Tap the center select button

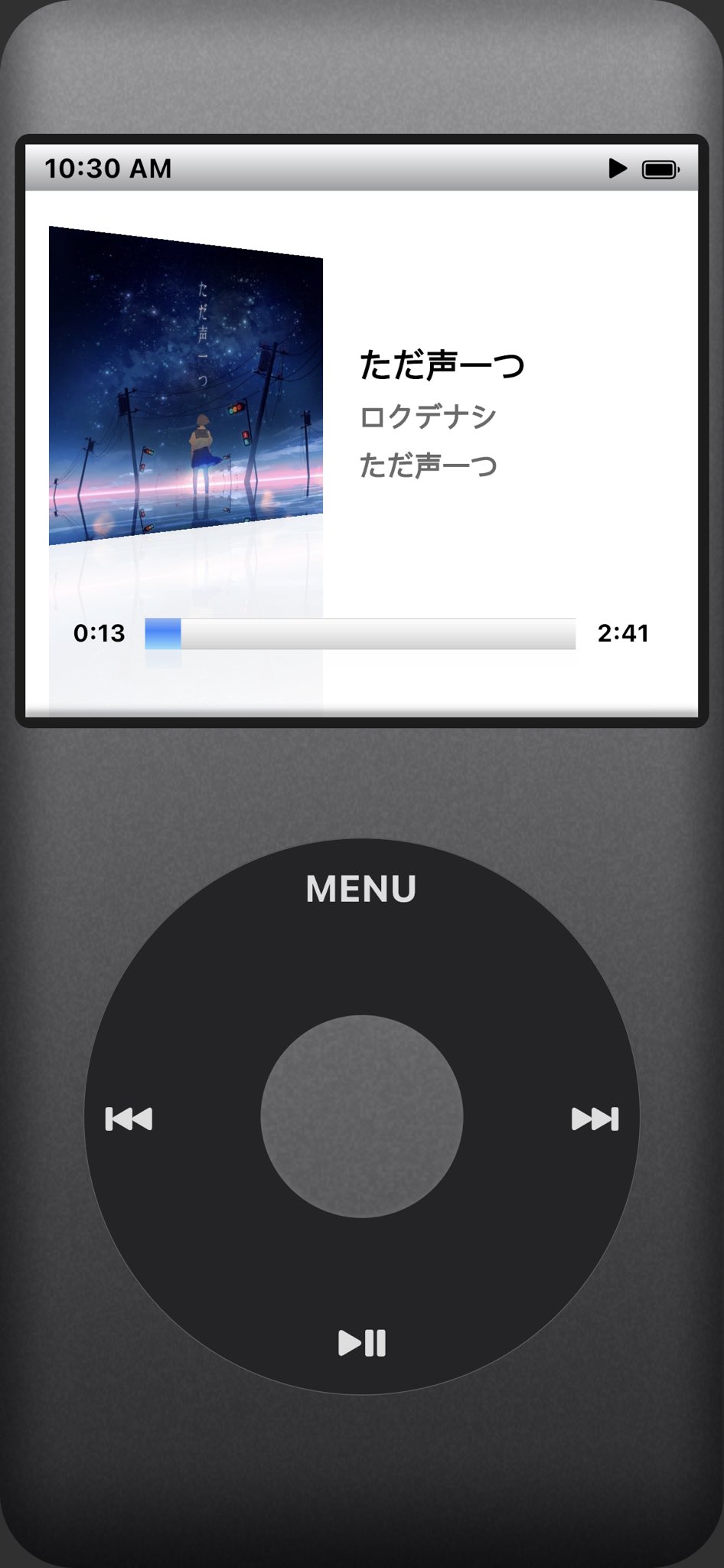point(362,1116)
